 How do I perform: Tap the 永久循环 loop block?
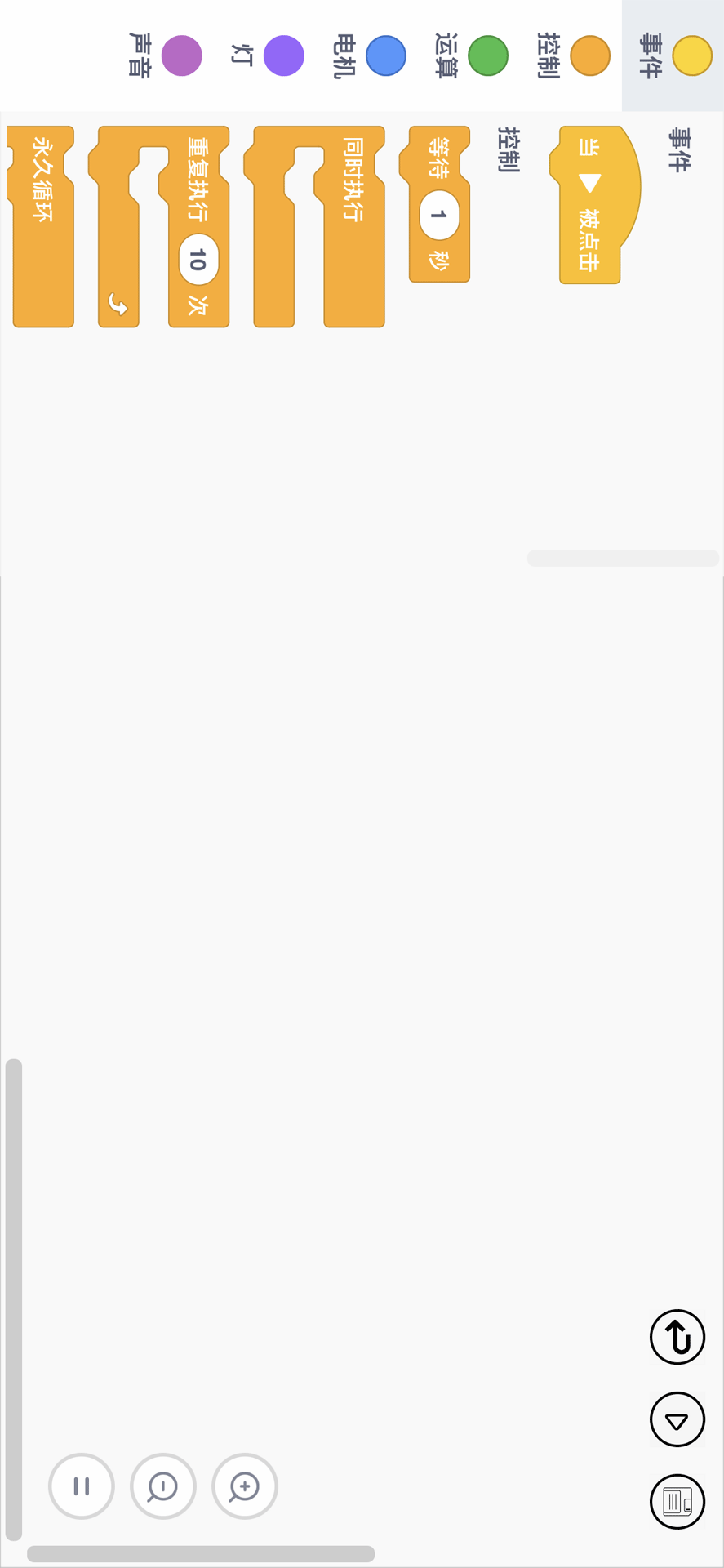tap(42, 226)
